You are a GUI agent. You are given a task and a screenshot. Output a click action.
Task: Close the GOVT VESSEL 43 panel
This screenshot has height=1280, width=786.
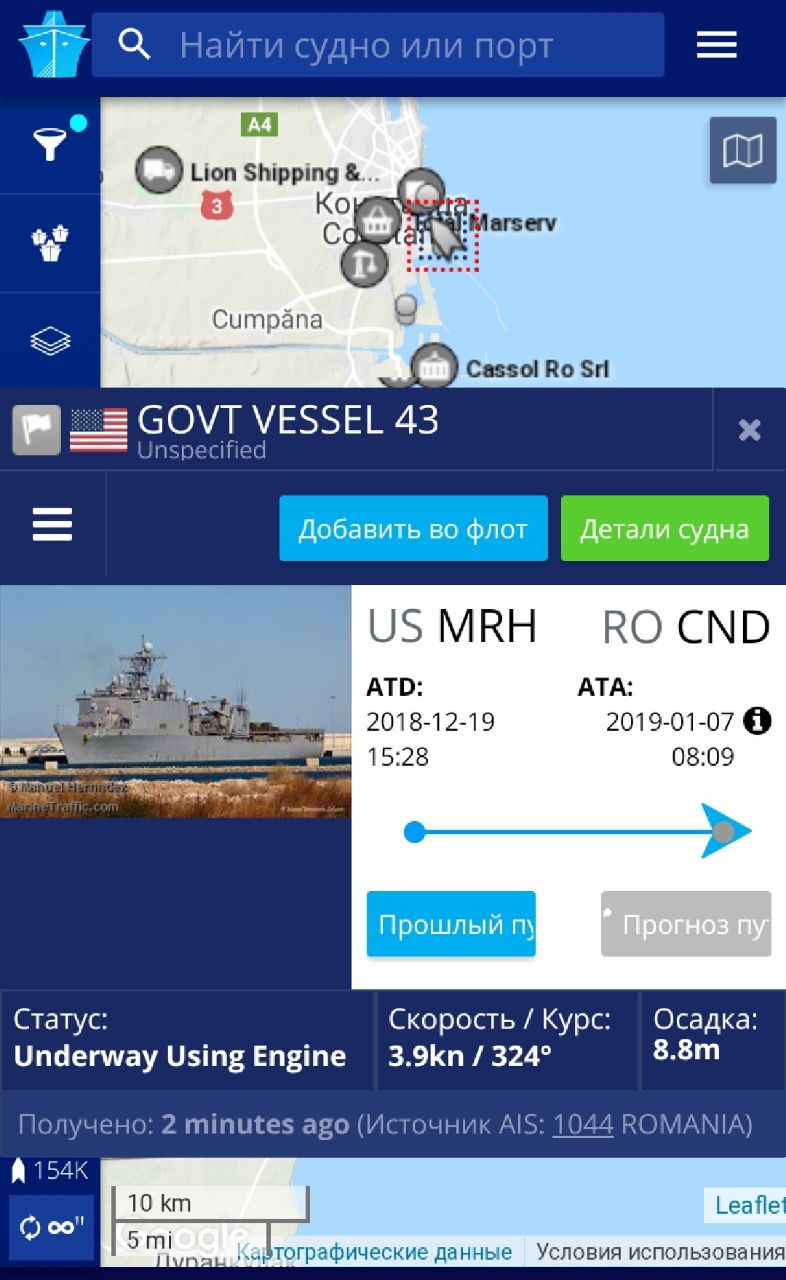[x=749, y=430]
